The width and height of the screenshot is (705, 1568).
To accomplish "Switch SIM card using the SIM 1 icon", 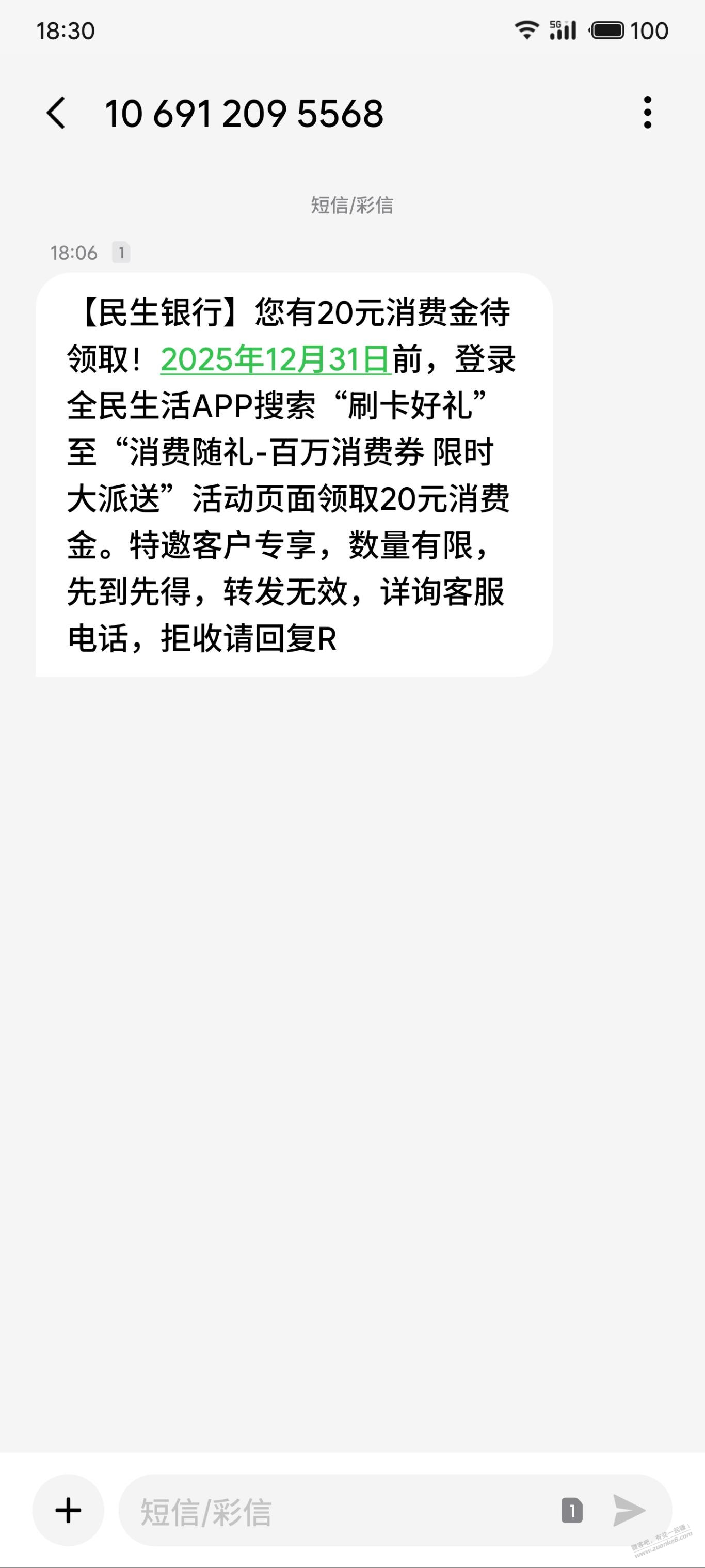I will (x=571, y=1510).
